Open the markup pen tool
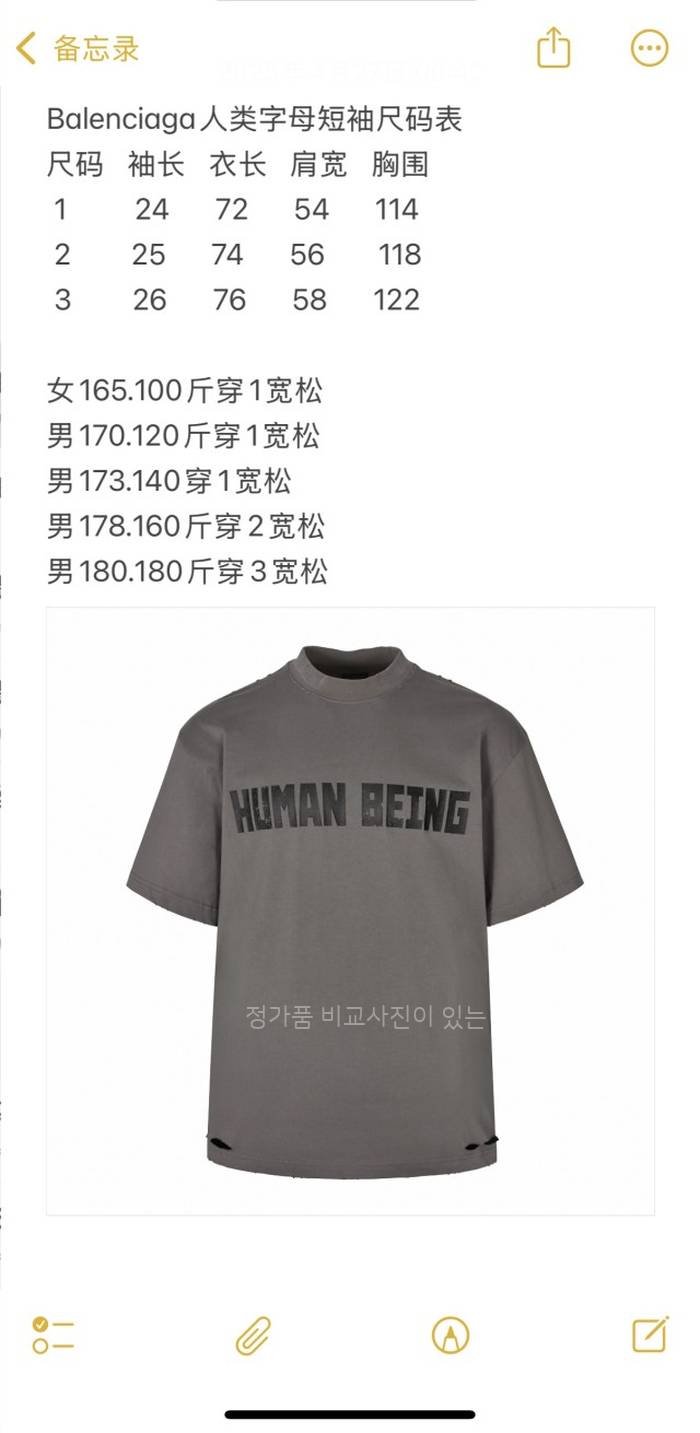The image size is (700, 1433). click(x=450, y=1335)
